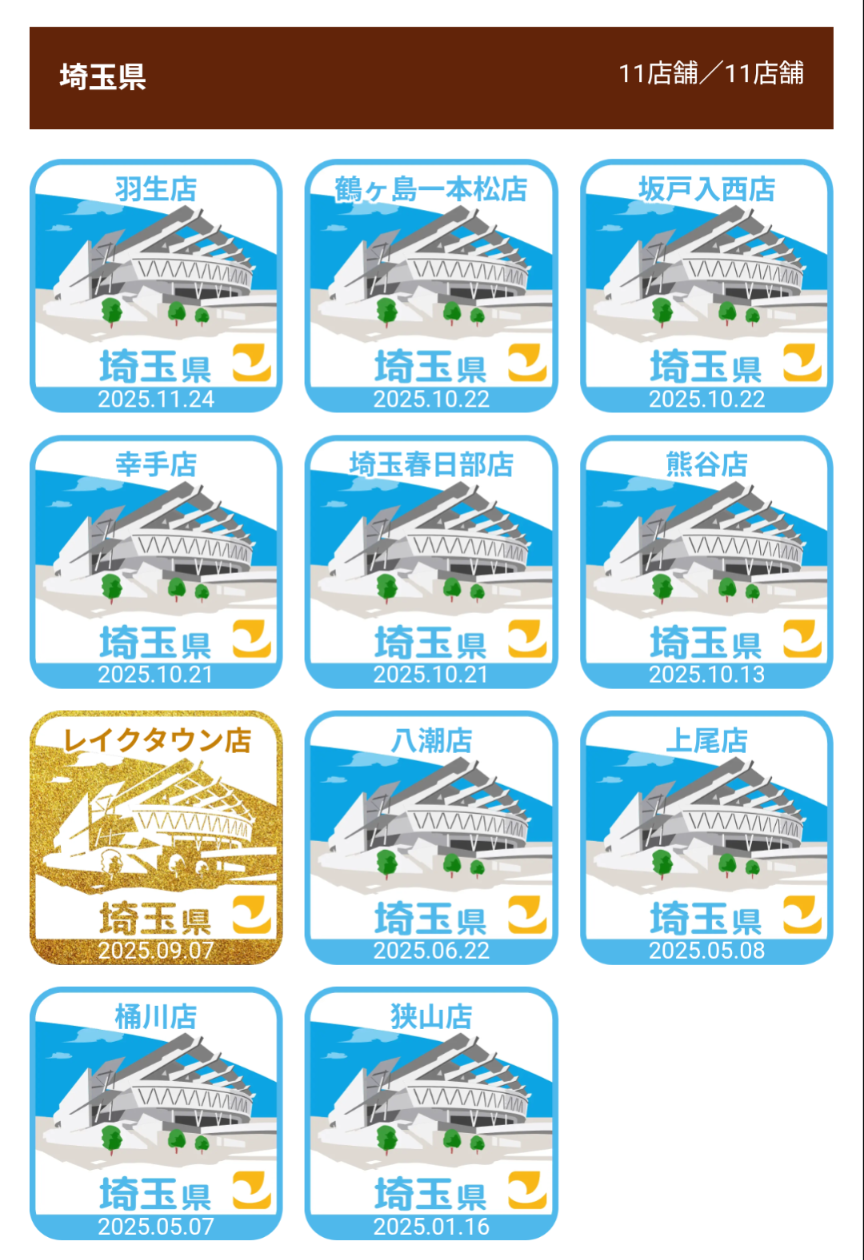Open the 上尾店 stamp
Image resolution: width=864 pixels, height=1260 pixels.
707,835
